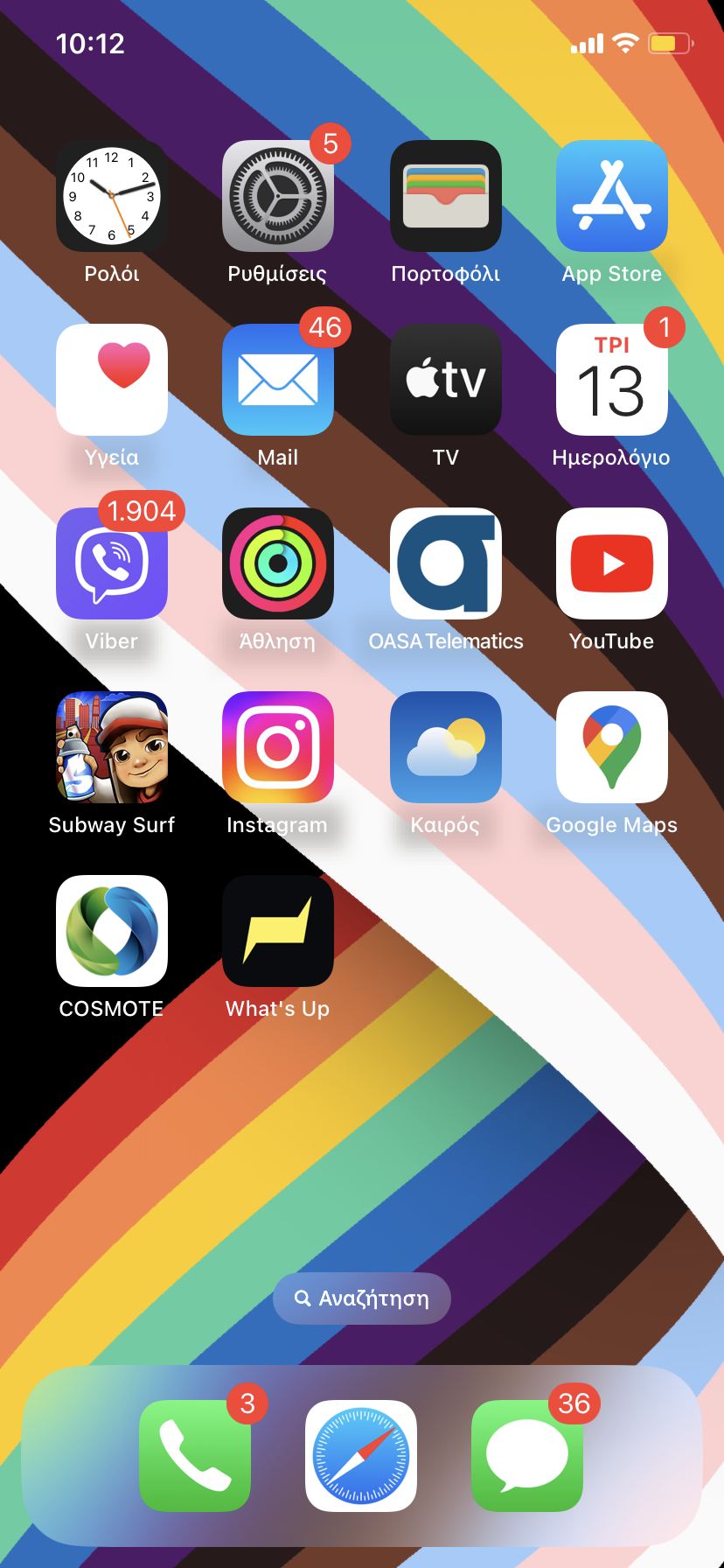724x1568 pixels.
Task: Open the Phone app in the dock
Action: [195, 1456]
